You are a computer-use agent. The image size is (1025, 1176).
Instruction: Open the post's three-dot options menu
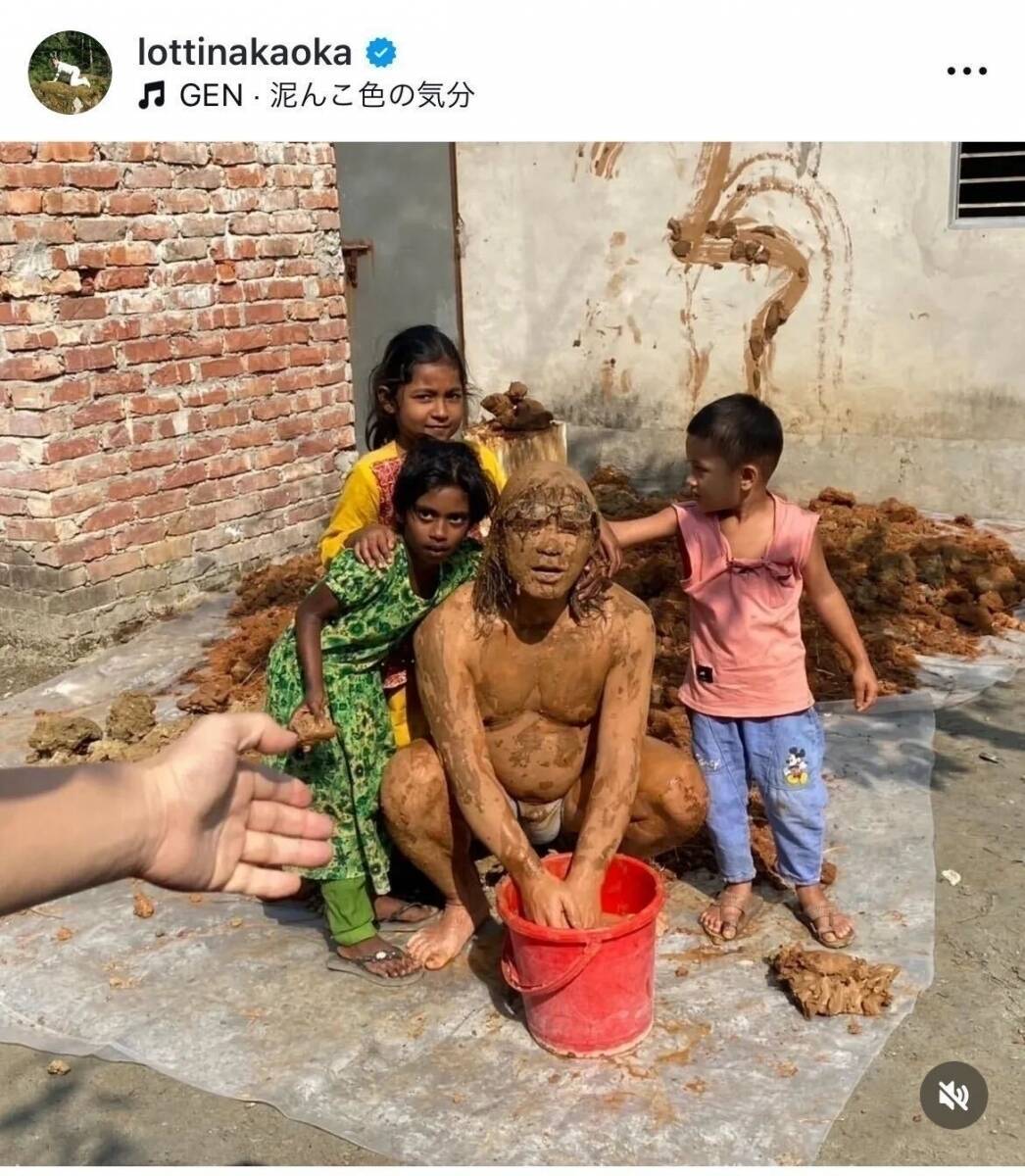(965, 72)
